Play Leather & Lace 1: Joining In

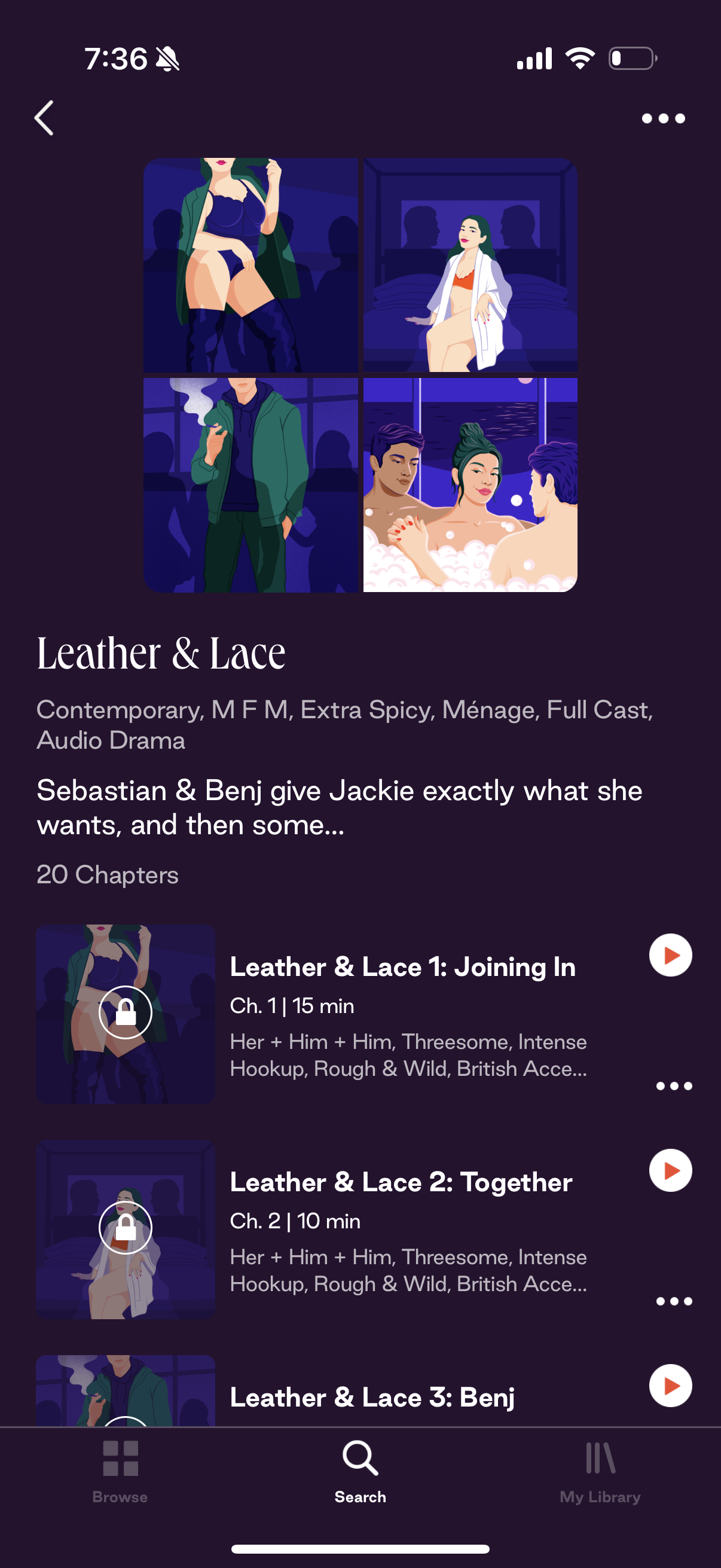pyautogui.click(x=670, y=955)
